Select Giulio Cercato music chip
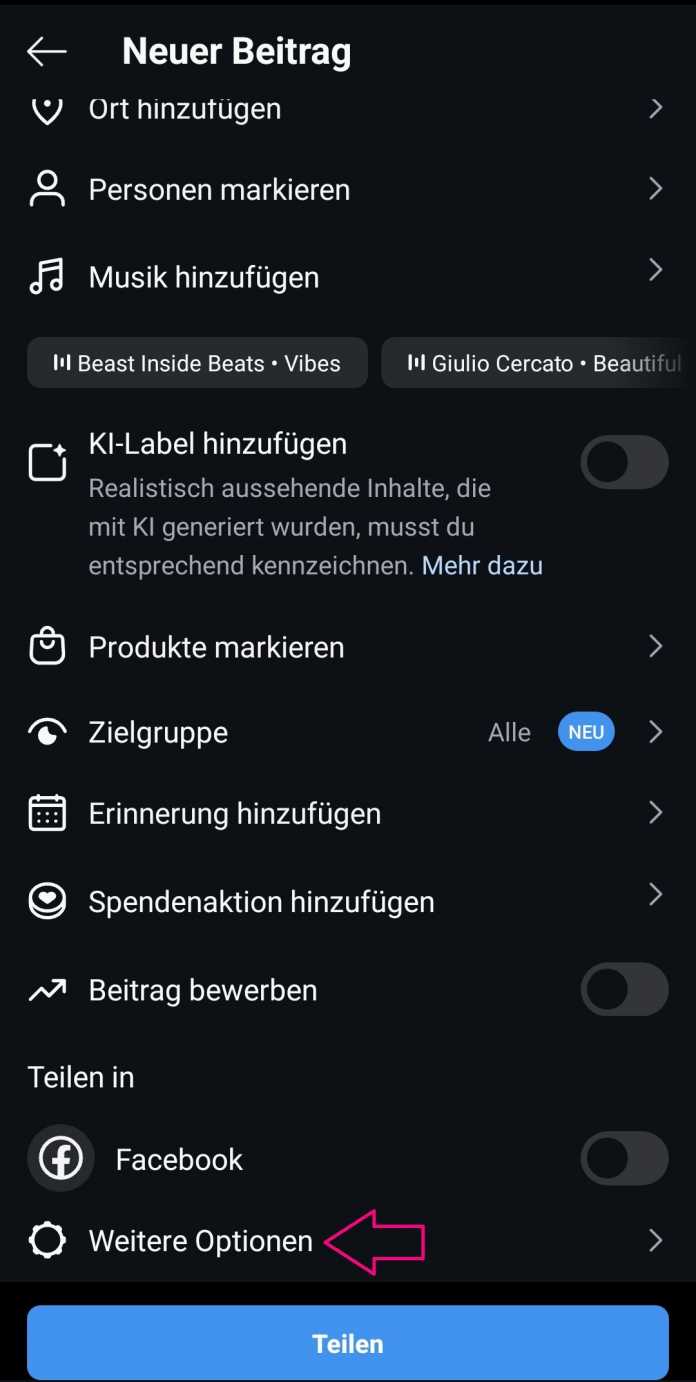The image size is (696, 1382). coord(538,363)
